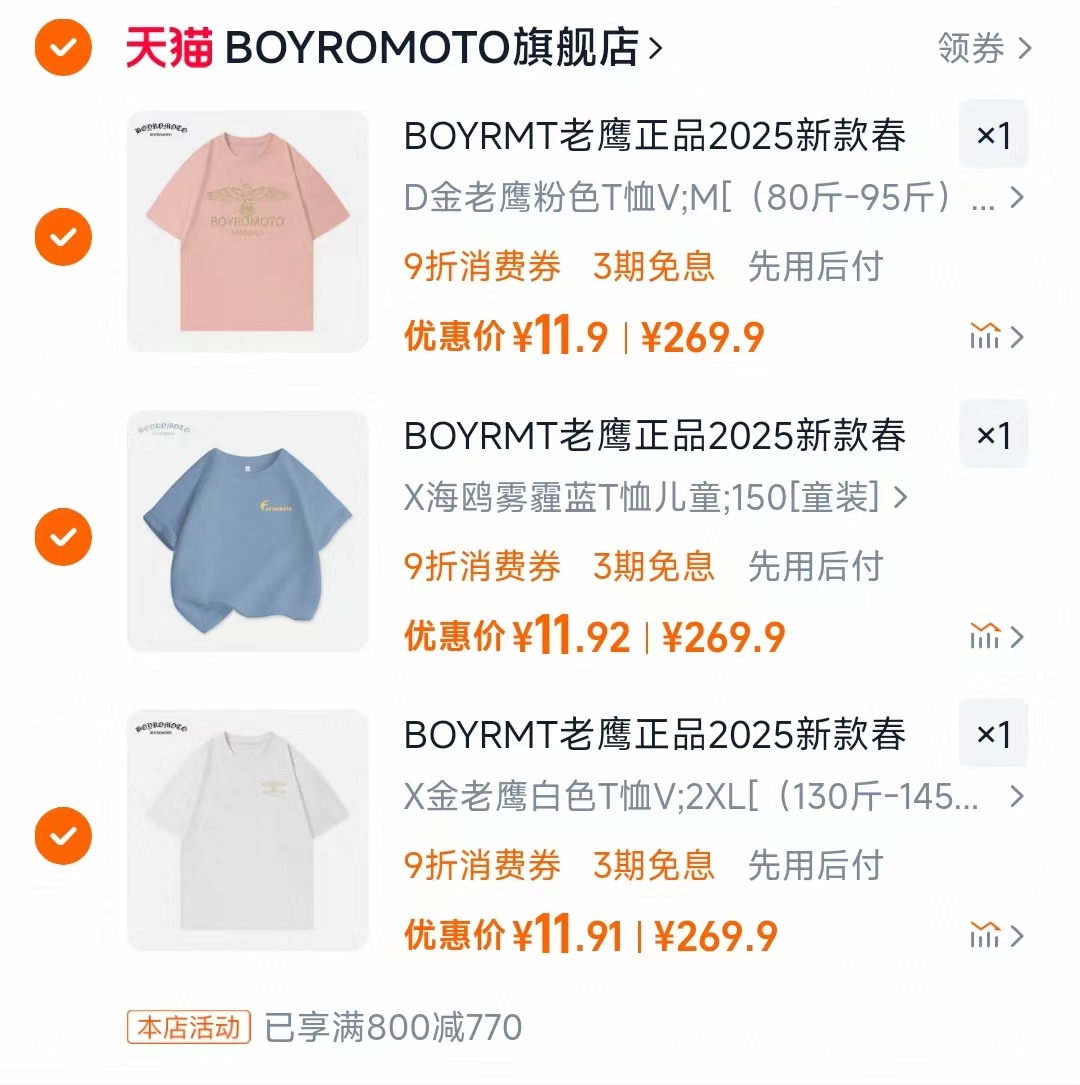Viewport: 1080px width, 1085px height.
Task: View price trend for the ¥11.92 item
Action: (x=996, y=636)
